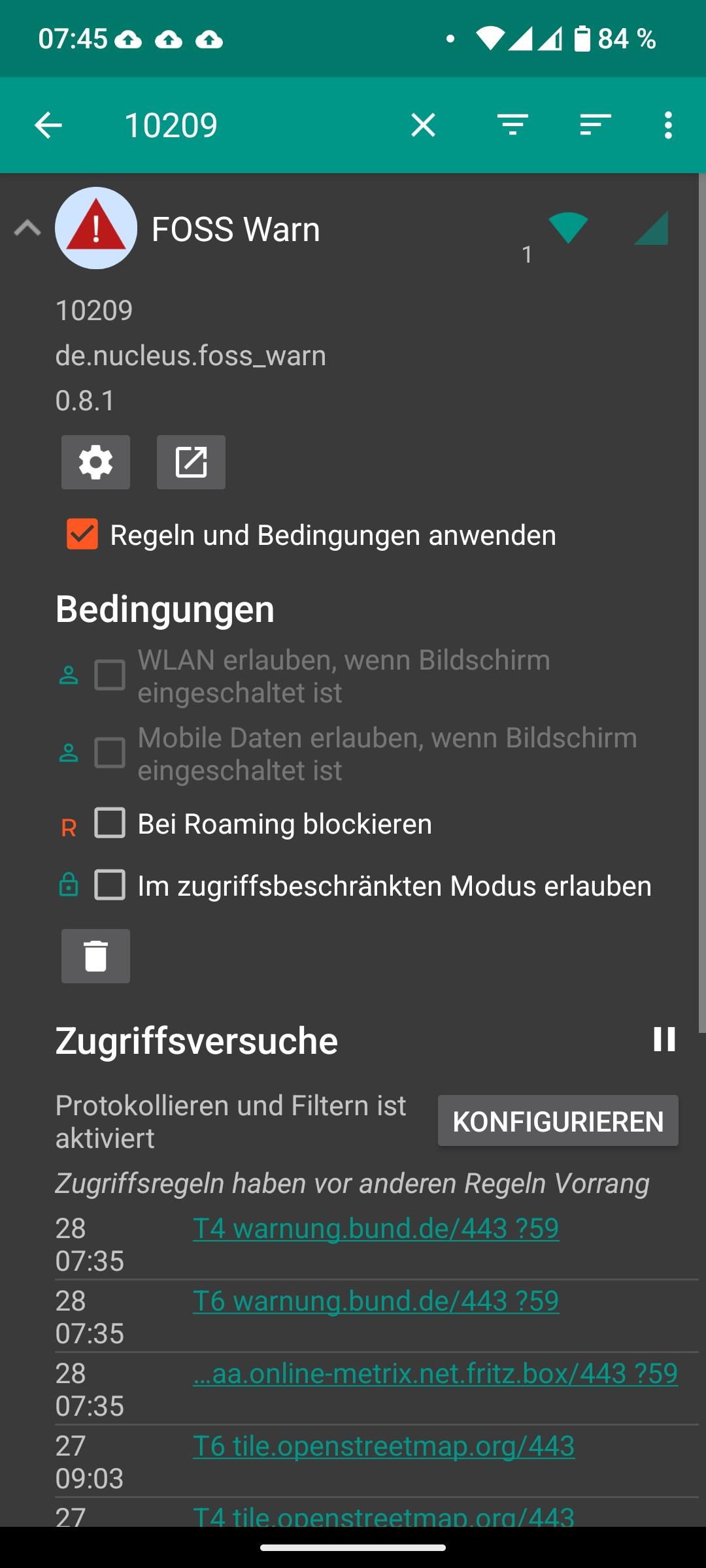This screenshot has width=706, height=1568.
Task: Toggle Wi-Fi access for FOSS Warn
Action: [568, 228]
